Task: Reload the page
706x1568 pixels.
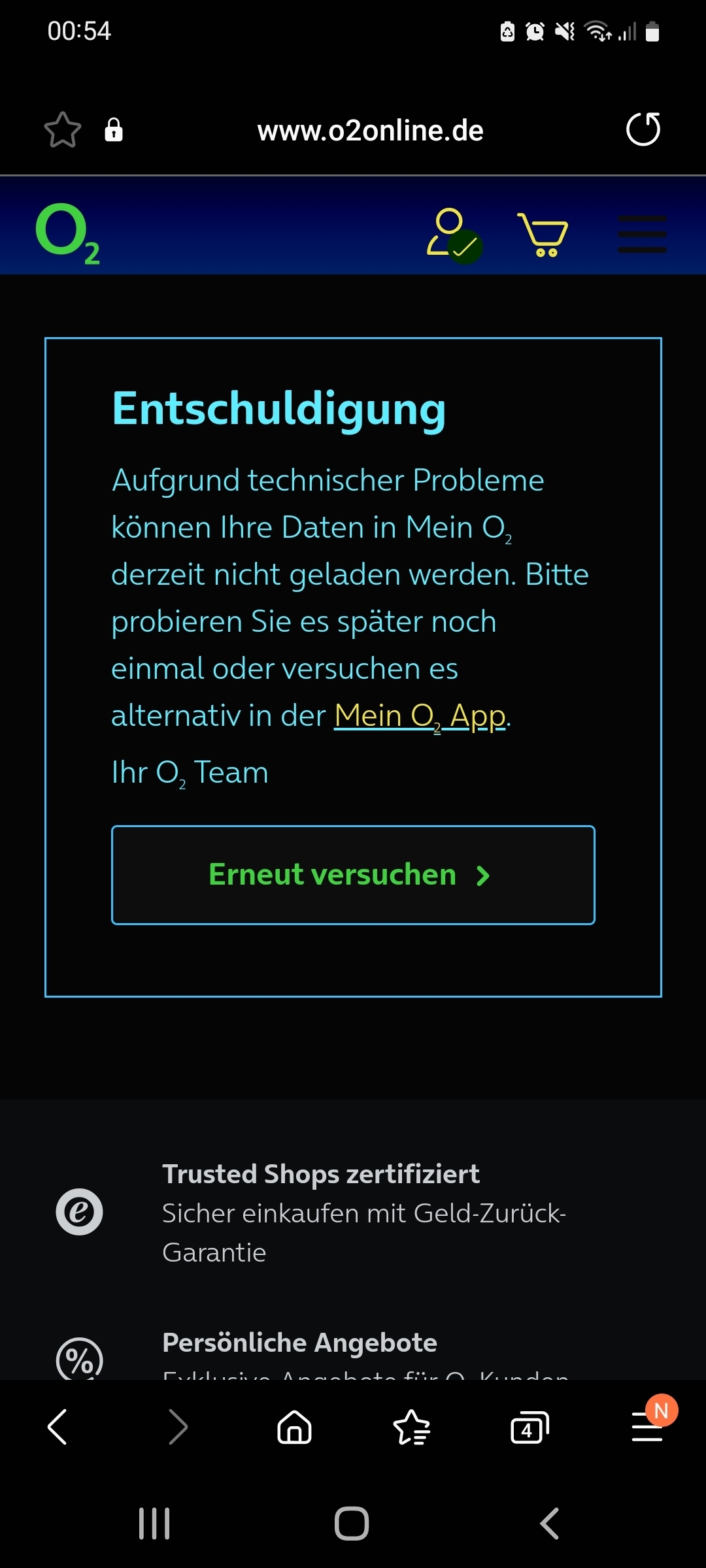Action: tap(643, 129)
